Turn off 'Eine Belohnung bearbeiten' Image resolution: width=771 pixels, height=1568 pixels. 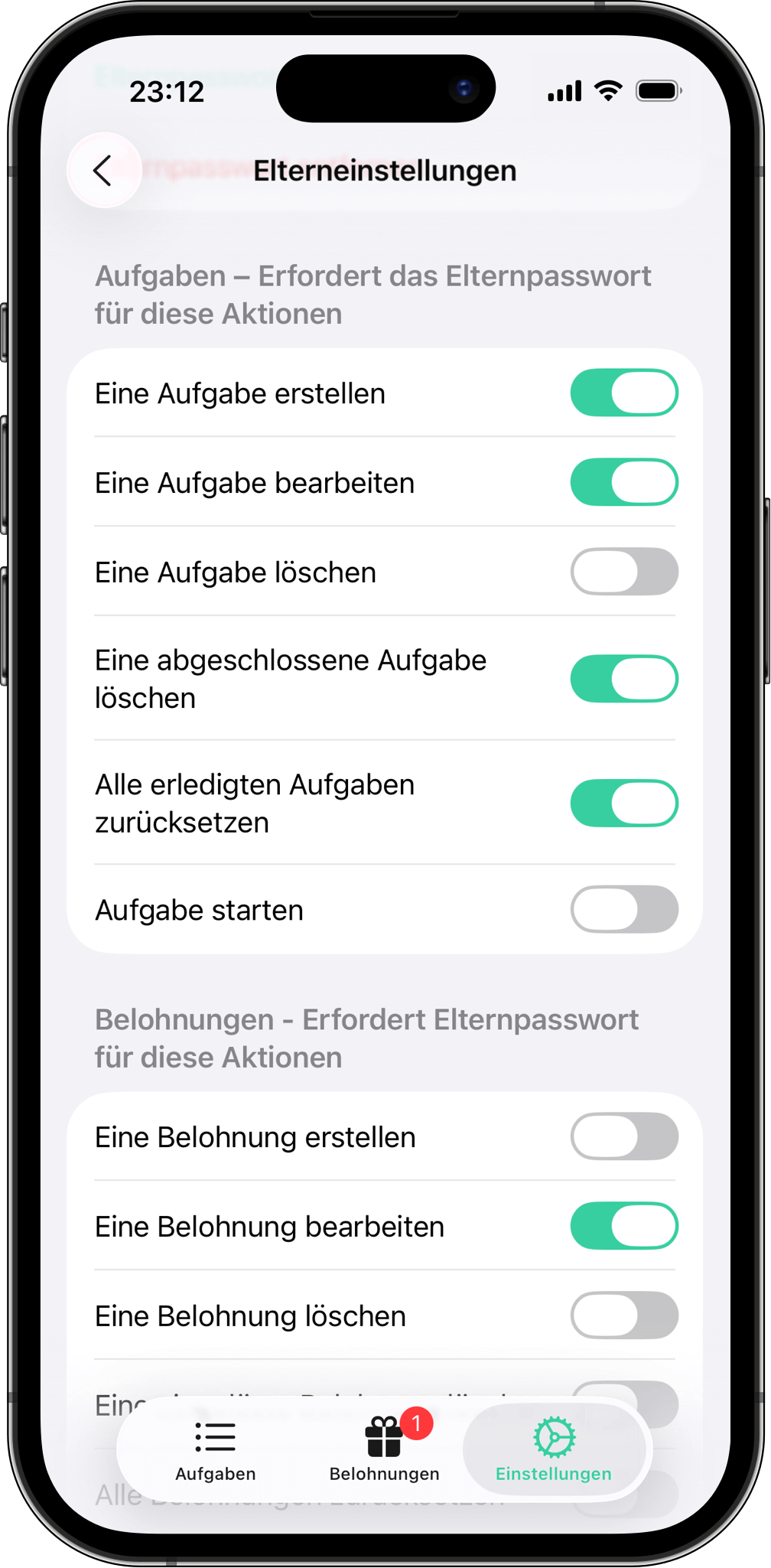pos(623,1226)
